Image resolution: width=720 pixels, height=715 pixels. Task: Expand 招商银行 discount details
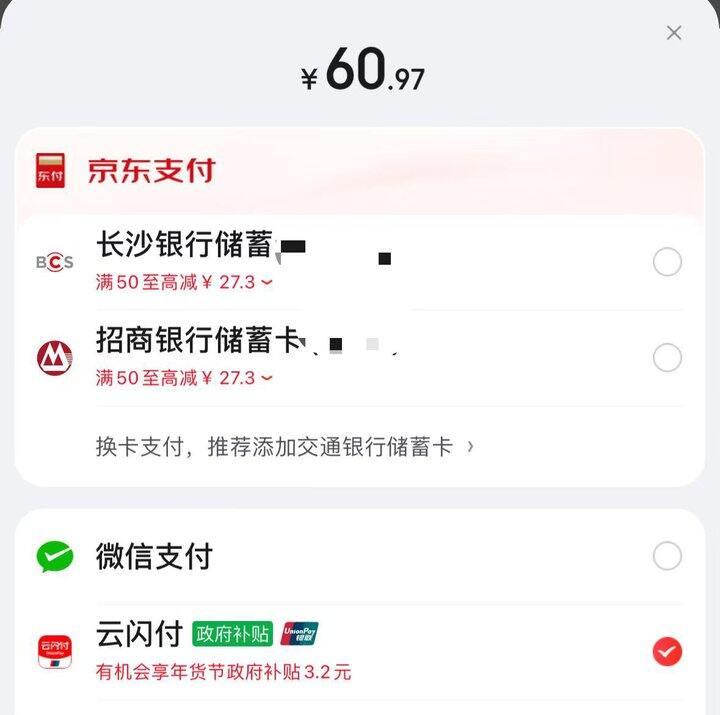click(x=266, y=378)
